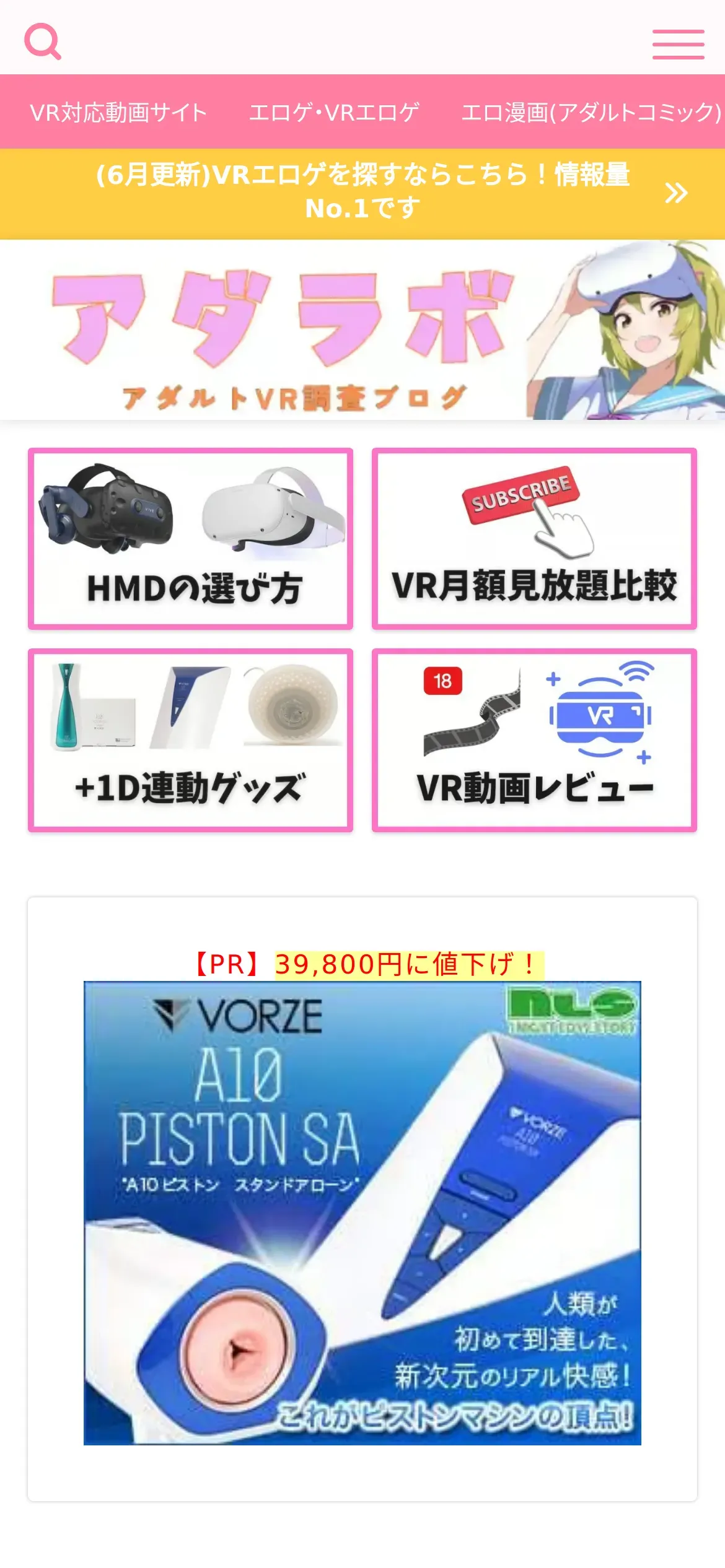Open the HMDの選び方 card
This screenshot has width=725, height=1568.
(191, 539)
